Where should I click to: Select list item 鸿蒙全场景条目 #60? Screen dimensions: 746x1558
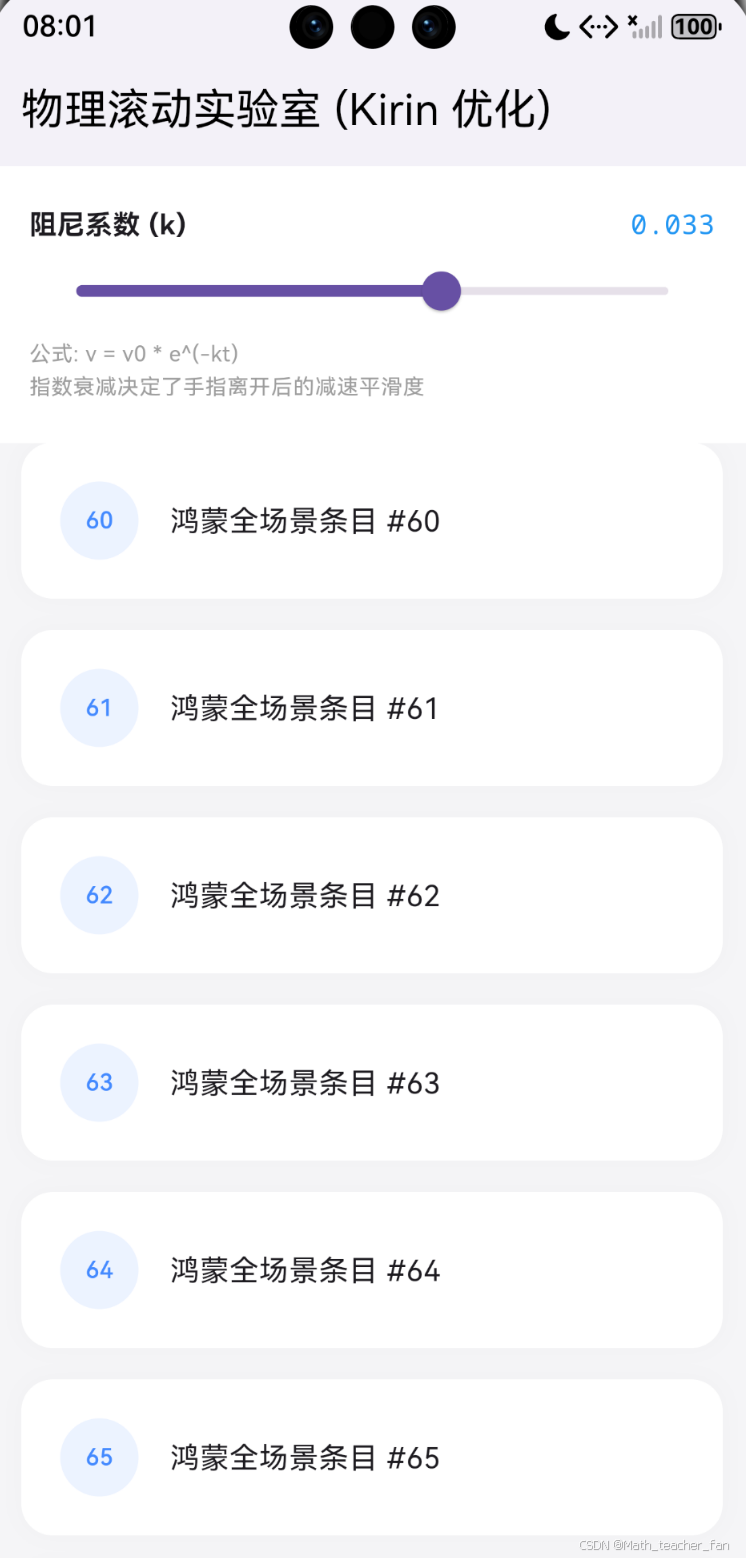click(372, 520)
